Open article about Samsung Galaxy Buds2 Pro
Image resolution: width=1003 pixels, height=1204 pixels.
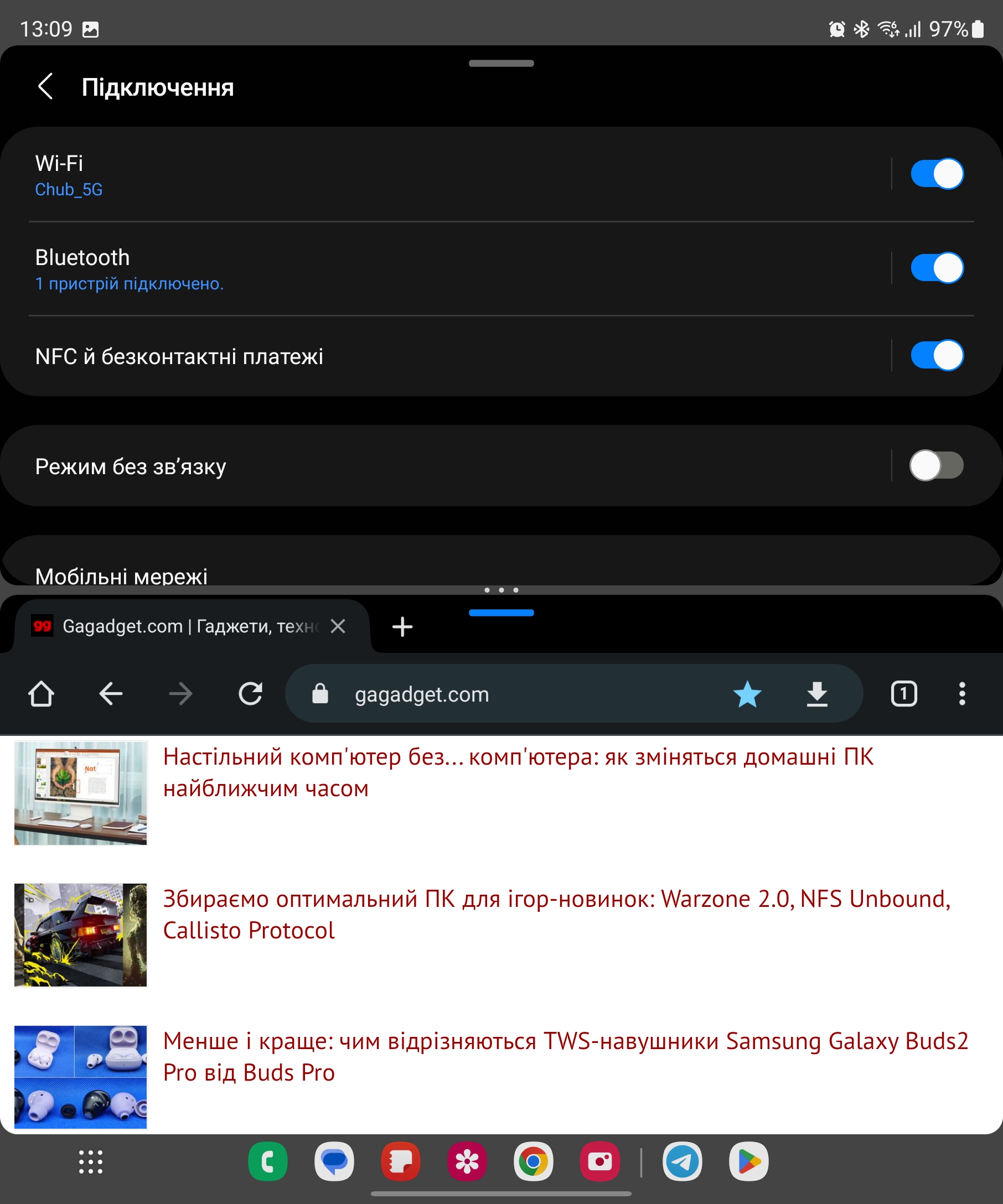tap(565, 1056)
